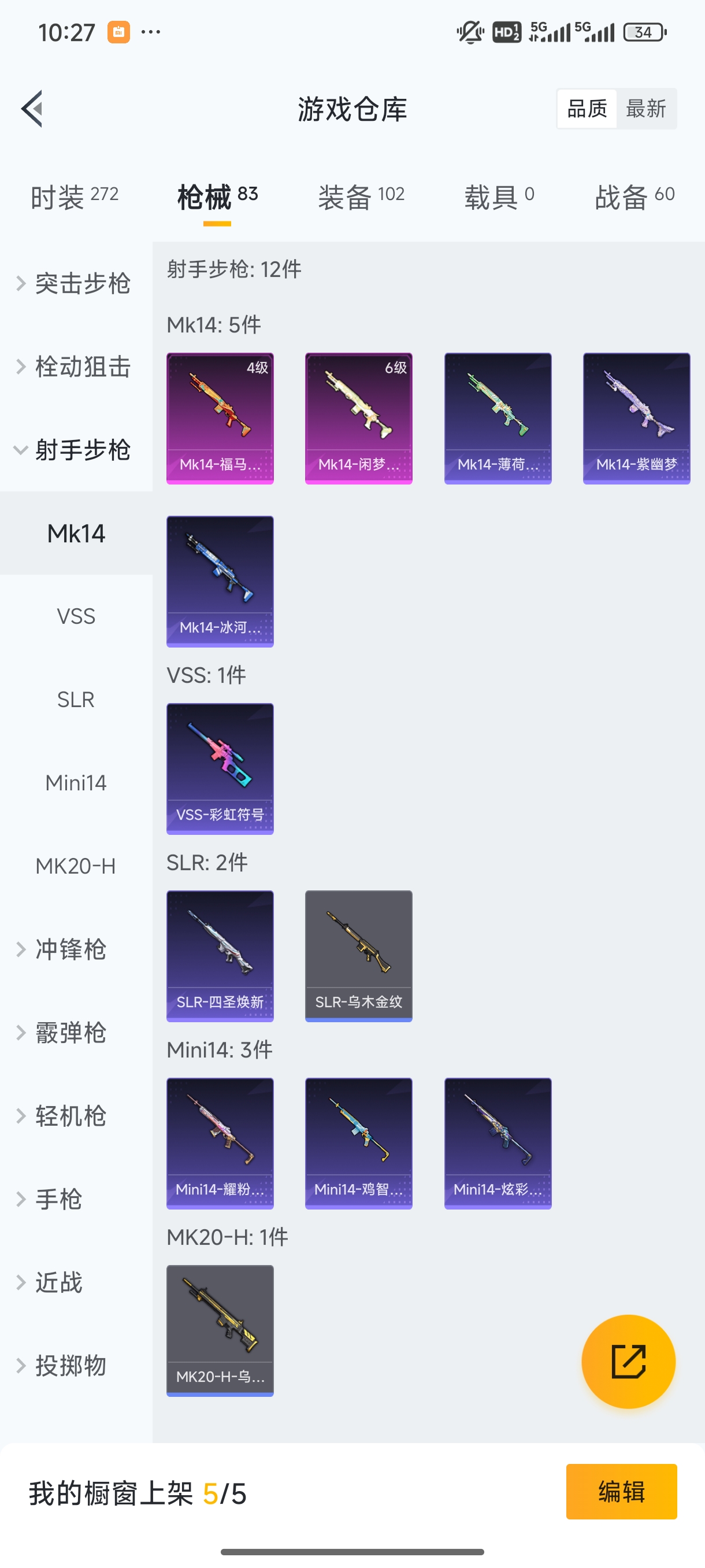View the VSS-彩虹符号 skin
Screen dimensions: 705x1568
pos(220,769)
